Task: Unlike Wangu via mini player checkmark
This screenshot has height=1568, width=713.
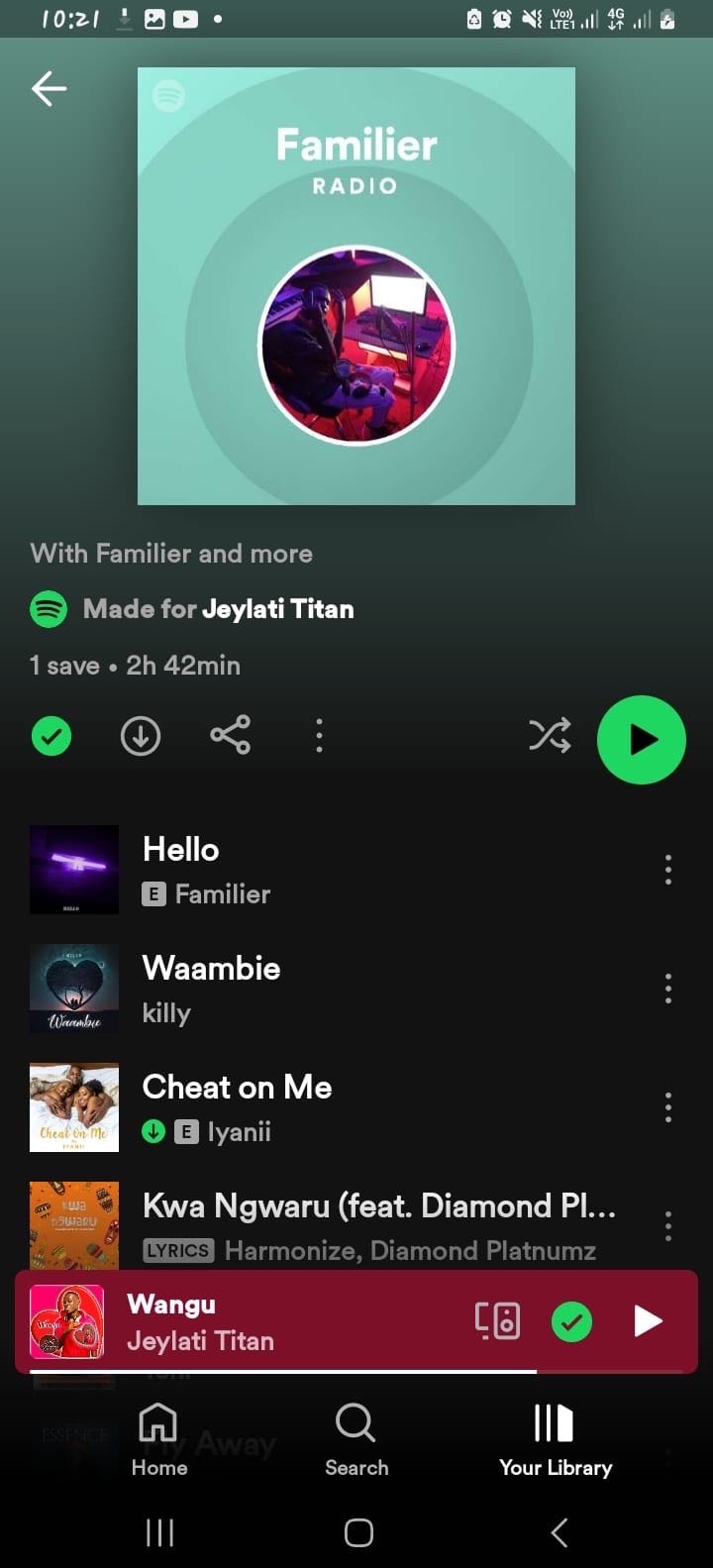Action: [571, 1321]
